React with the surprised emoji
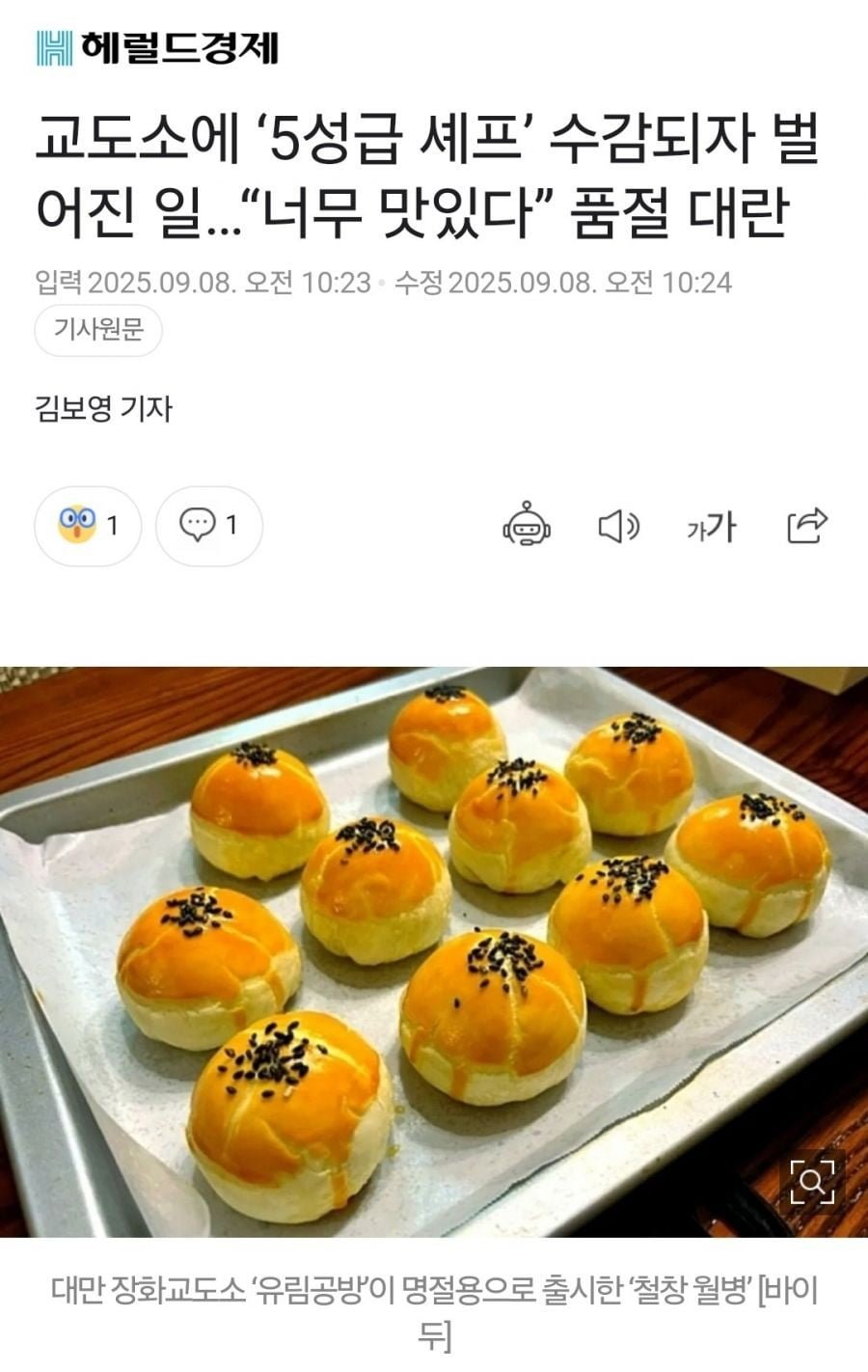 tap(88, 526)
